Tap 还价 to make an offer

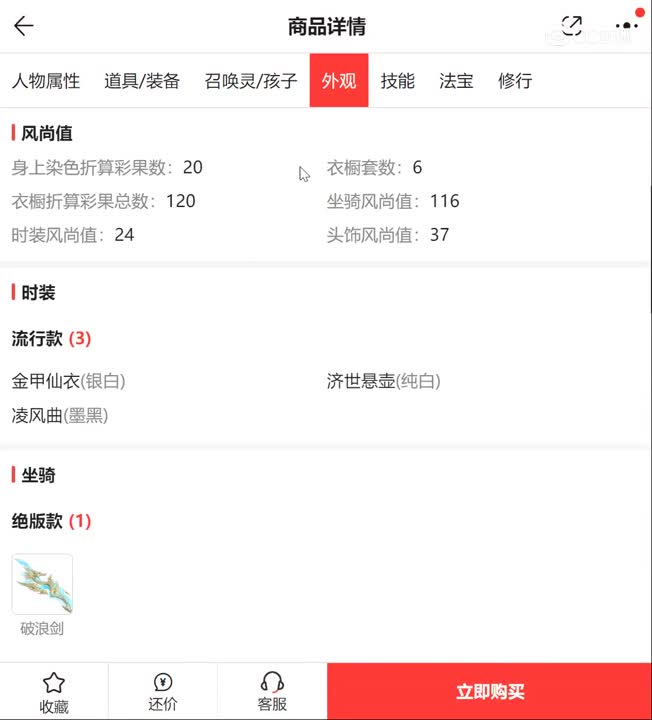[163, 692]
